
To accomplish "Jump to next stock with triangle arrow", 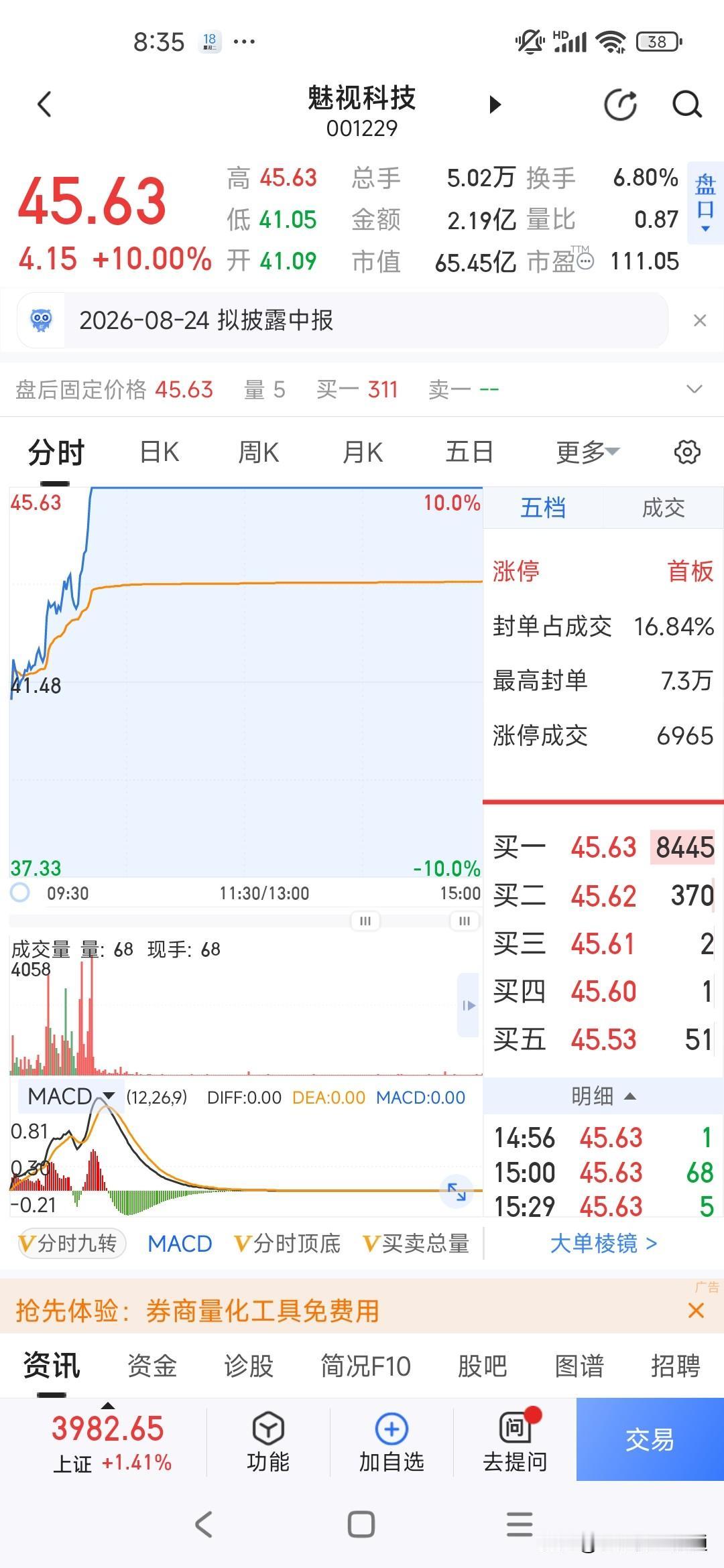I will [495, 105].
